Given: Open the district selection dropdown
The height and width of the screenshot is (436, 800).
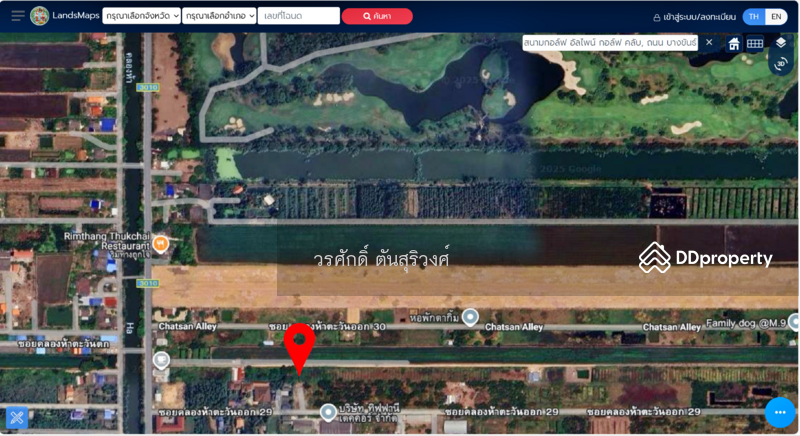Looking at the screenshot, I should coord(218,16).
